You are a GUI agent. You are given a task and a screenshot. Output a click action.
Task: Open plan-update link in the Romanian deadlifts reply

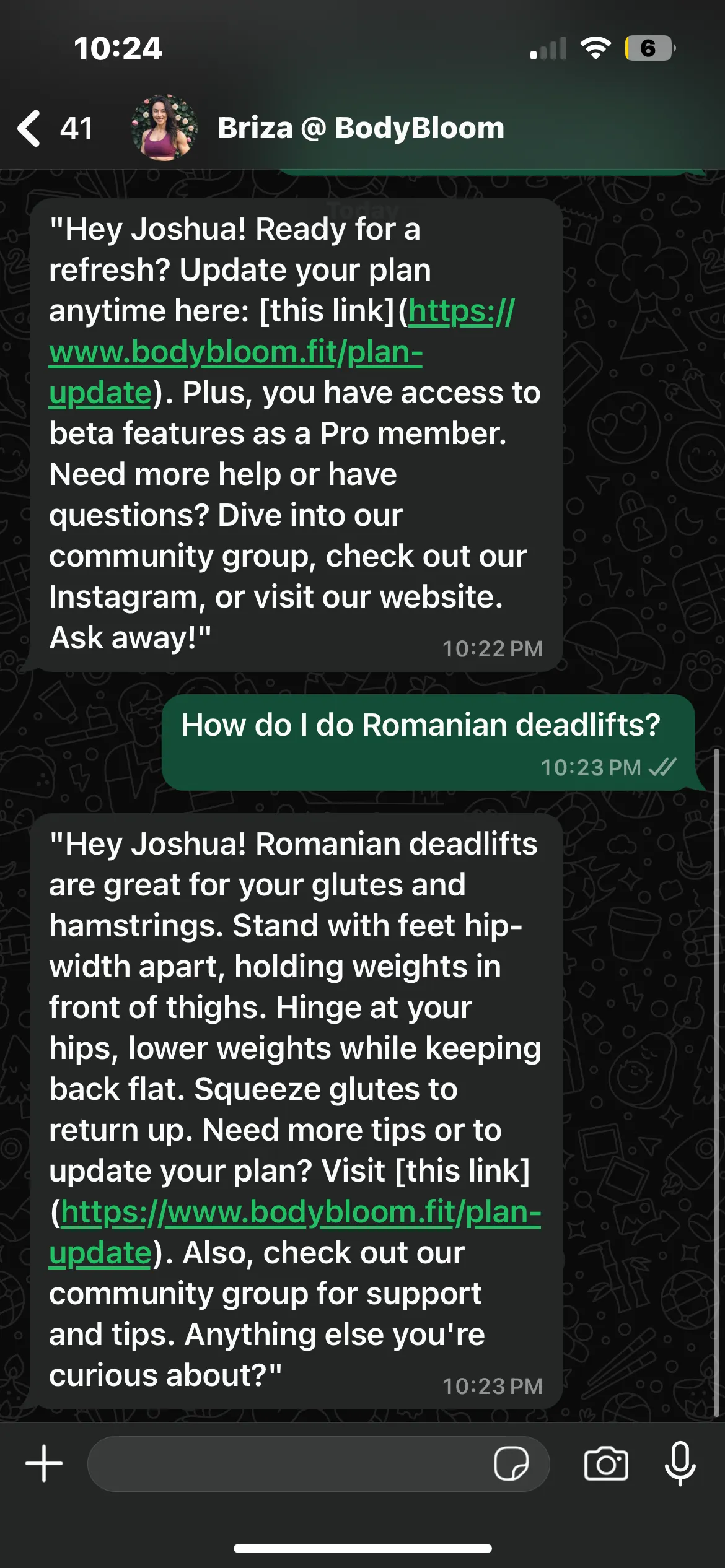coord(295,1232)
